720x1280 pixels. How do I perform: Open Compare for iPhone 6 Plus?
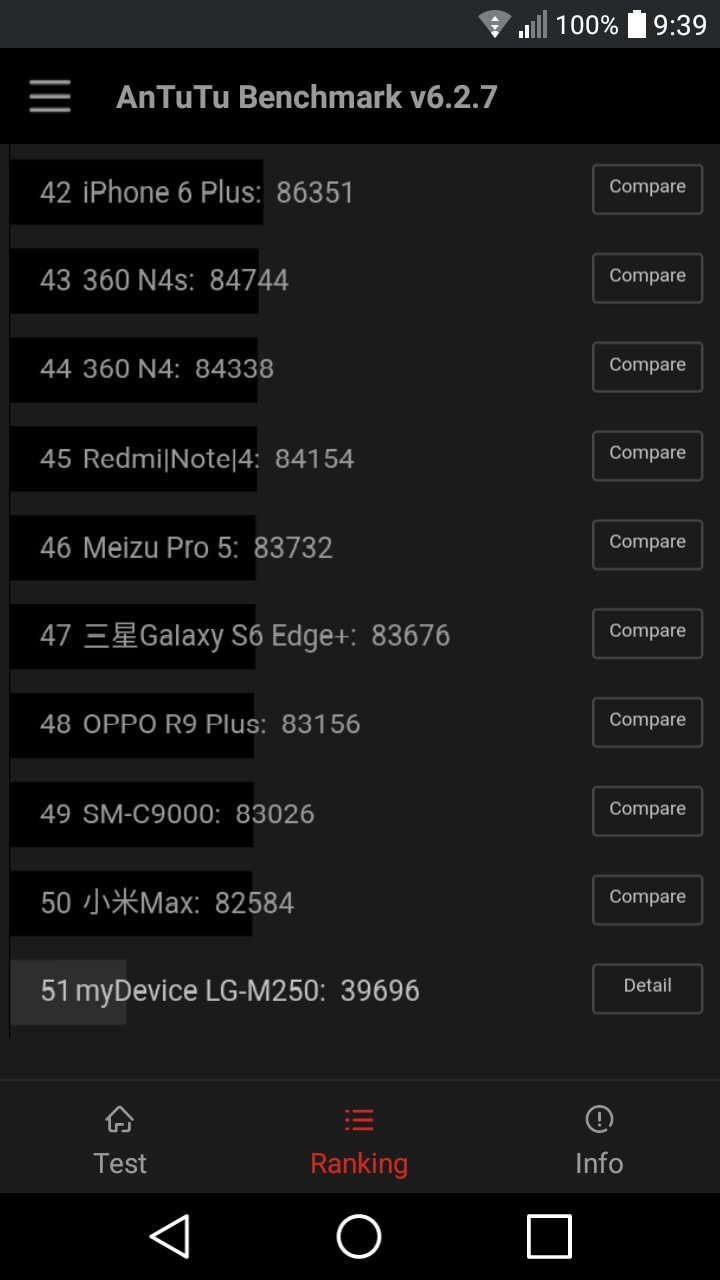(x=647, y=188)
